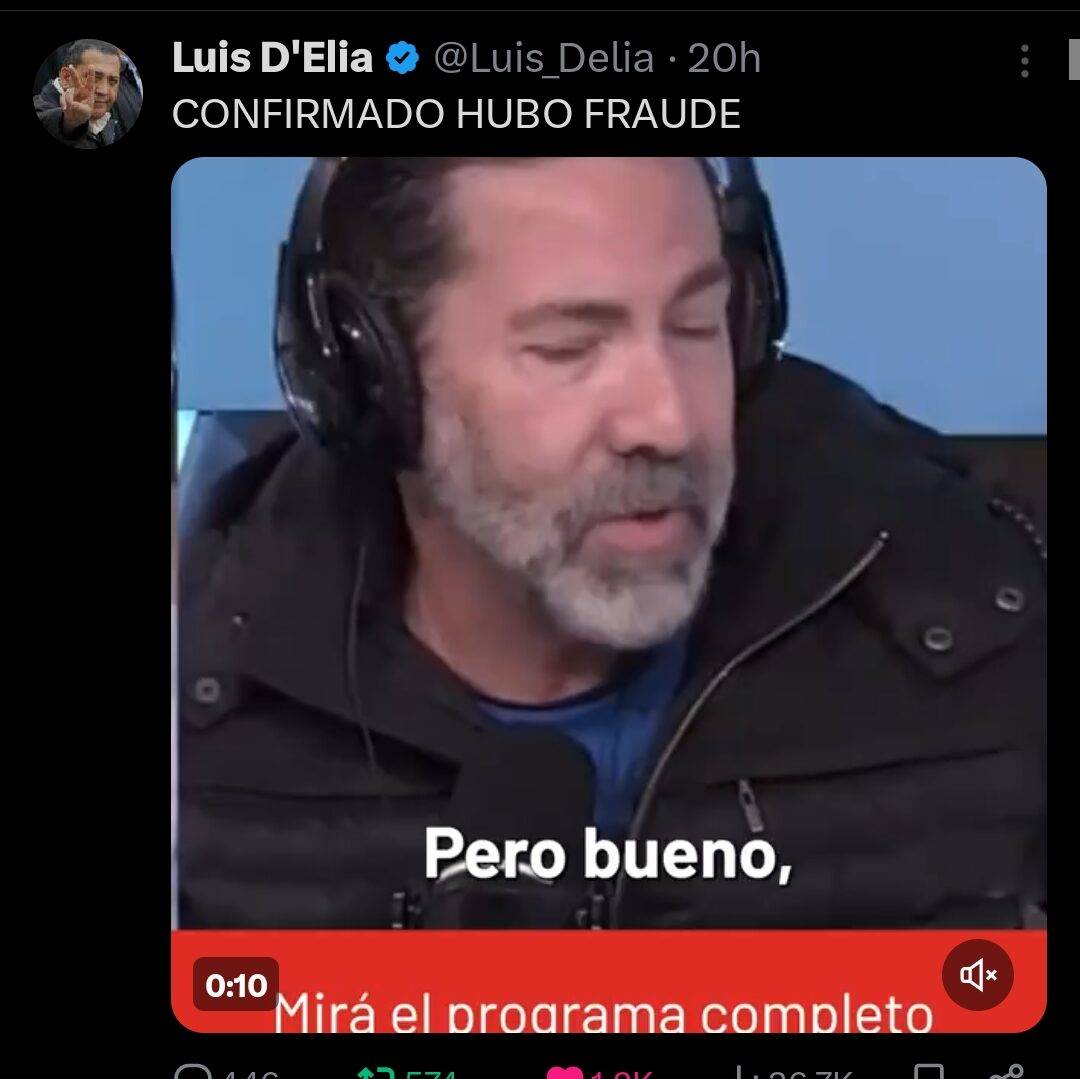The width and height of the screenshot is (1080, 1079).
Task: Repost the CONFIRMADO HUBO FRAUDE tweet
Action: coord(375,1072)
